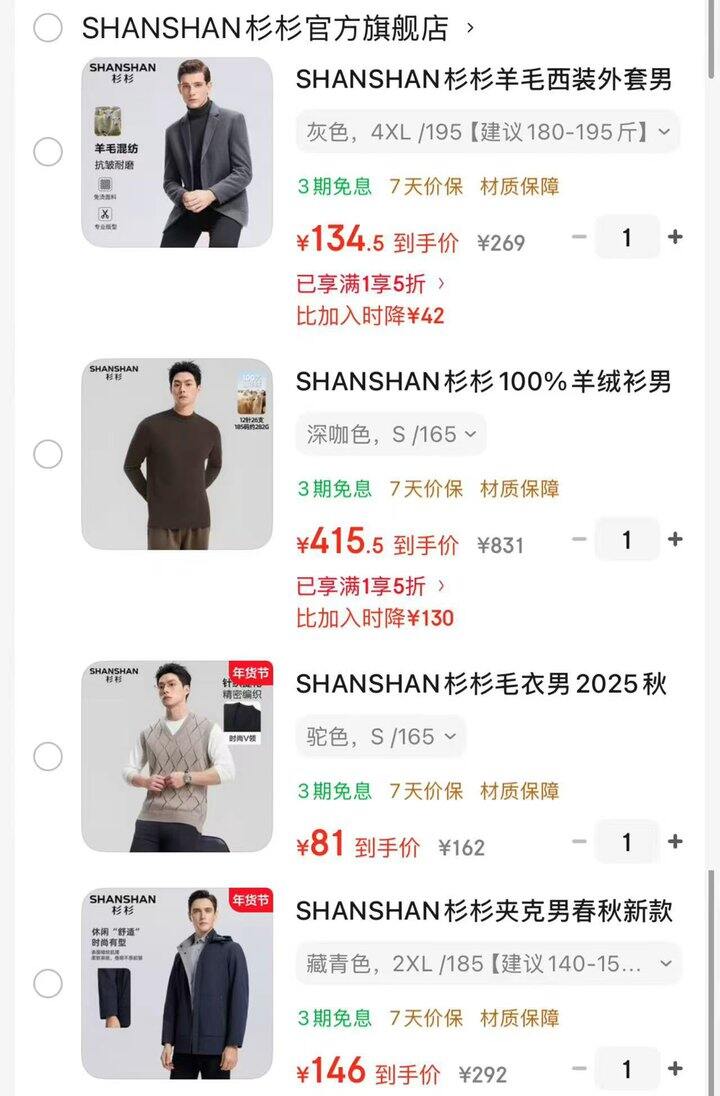Select the 羊毛西装外套男 item checkbox
This screenshot has width=720, height=1096.
coord(48,152)
